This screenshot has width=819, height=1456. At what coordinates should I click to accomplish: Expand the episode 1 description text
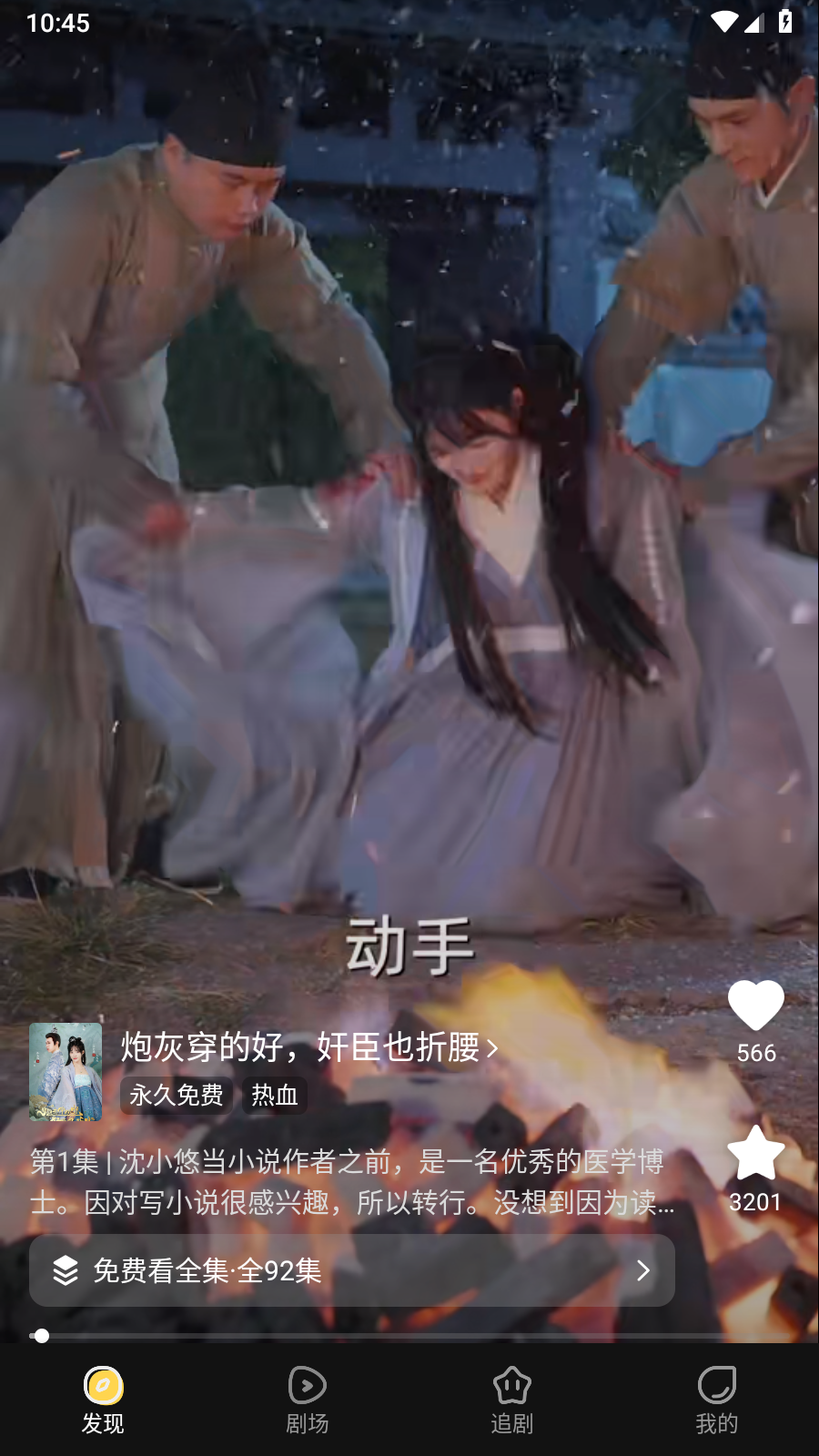pos(352,1182)
